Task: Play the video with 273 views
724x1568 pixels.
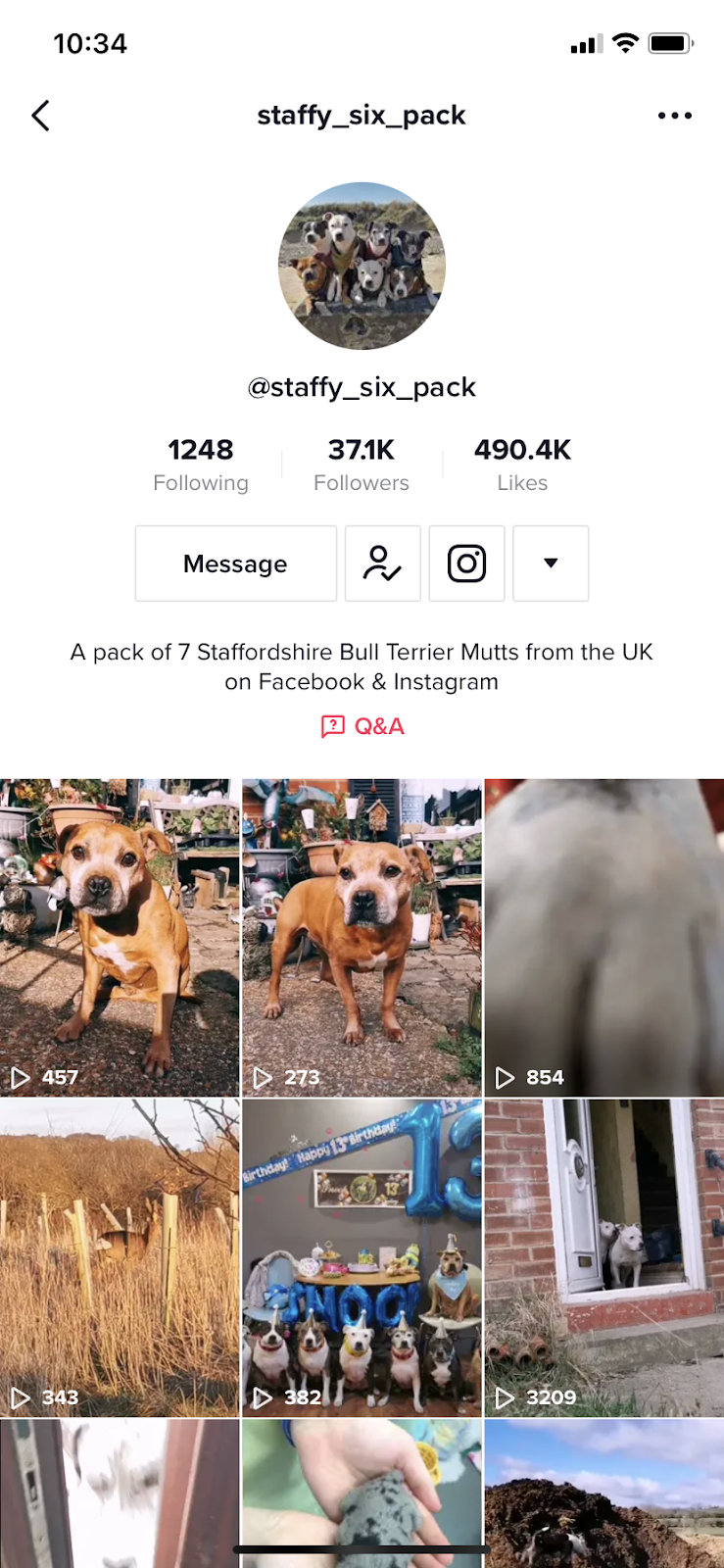Action: click(x=362, y=937)
